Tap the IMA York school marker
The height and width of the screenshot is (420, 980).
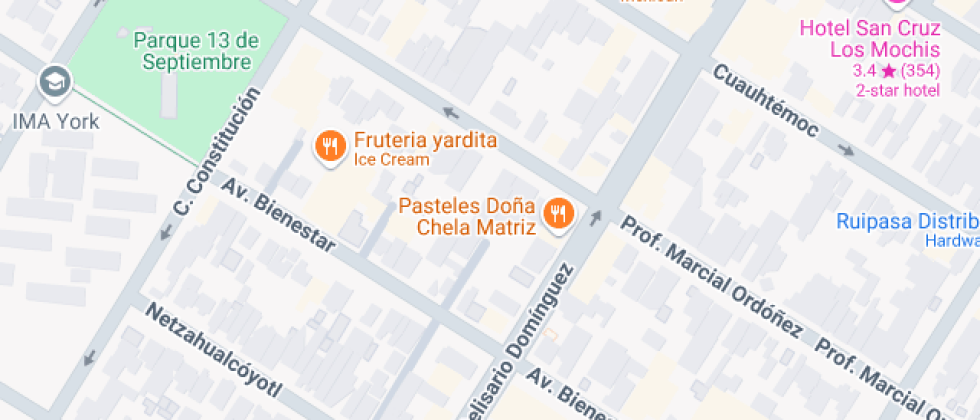[x=53, y=83]
